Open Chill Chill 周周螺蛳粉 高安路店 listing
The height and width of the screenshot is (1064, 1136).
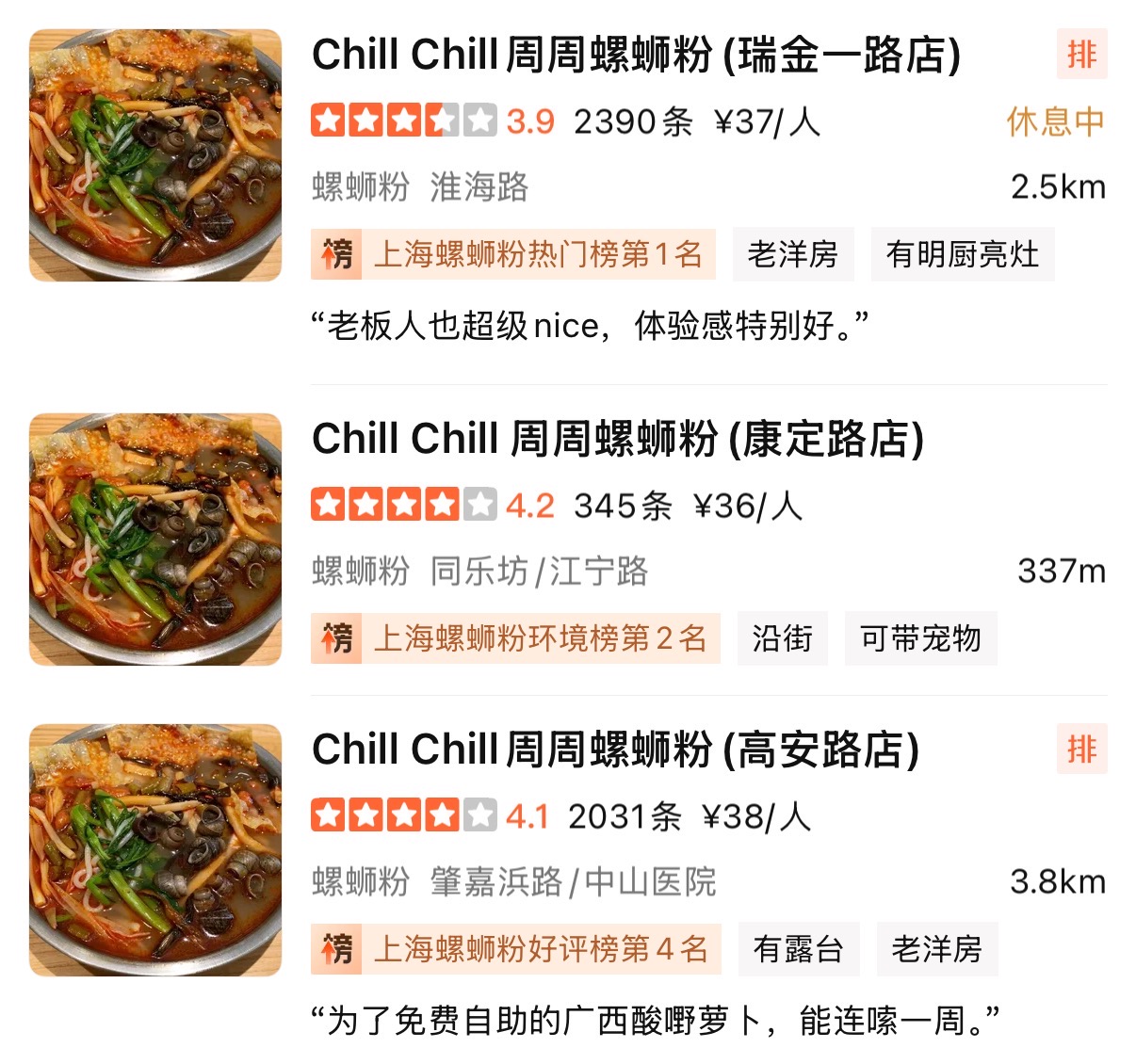pyautogui.click(x=615, y=750)
